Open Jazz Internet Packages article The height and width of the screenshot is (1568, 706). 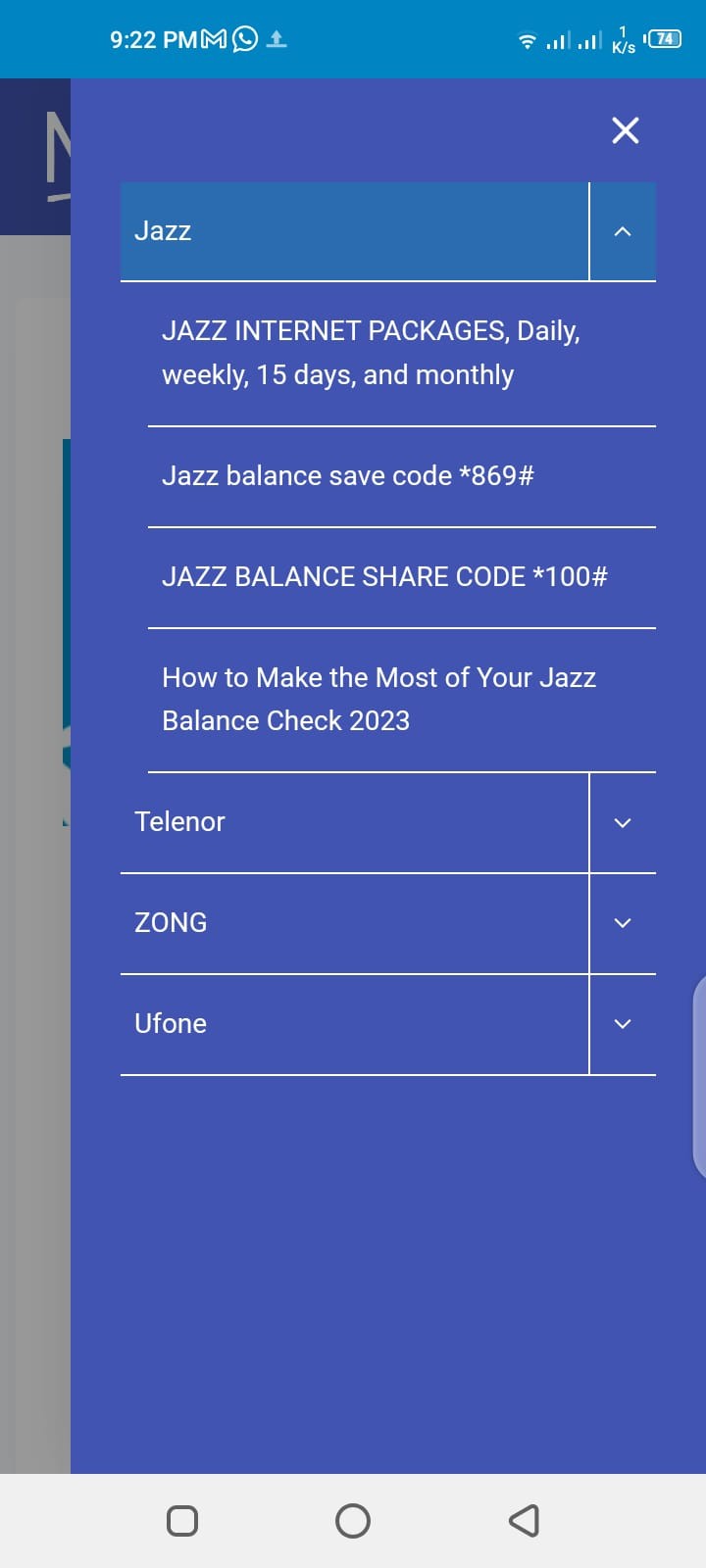tap(371, 353)
